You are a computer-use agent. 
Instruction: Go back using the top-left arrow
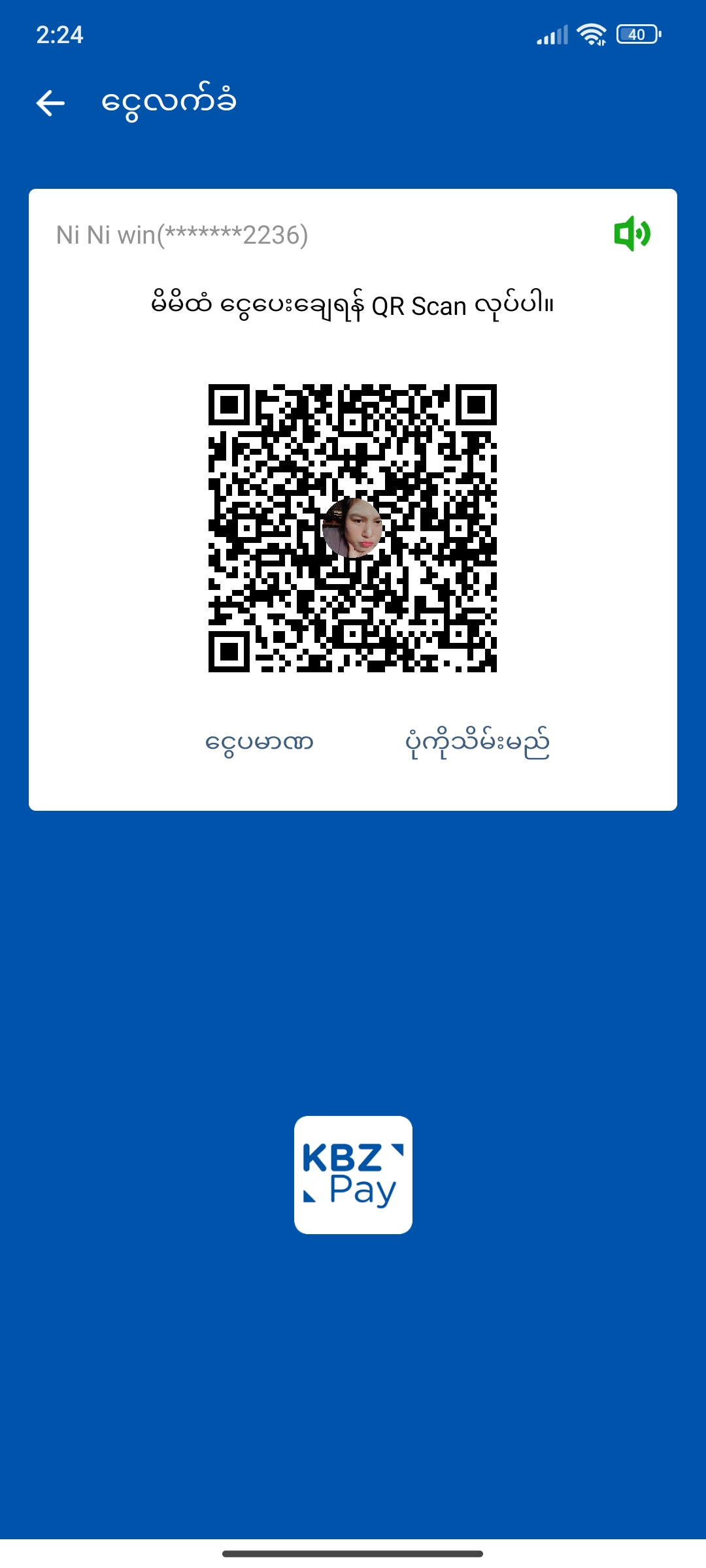pos(50,103)
